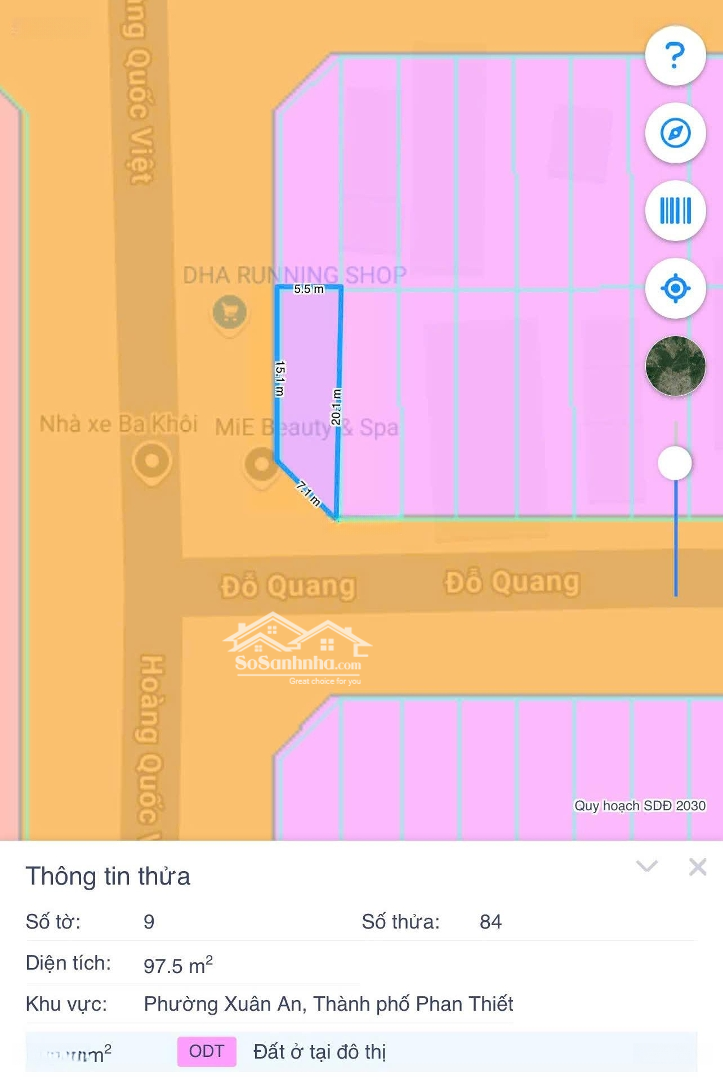
Task: Switch to the satellite imagery thumbnail
Action: (x=675, y=366)
